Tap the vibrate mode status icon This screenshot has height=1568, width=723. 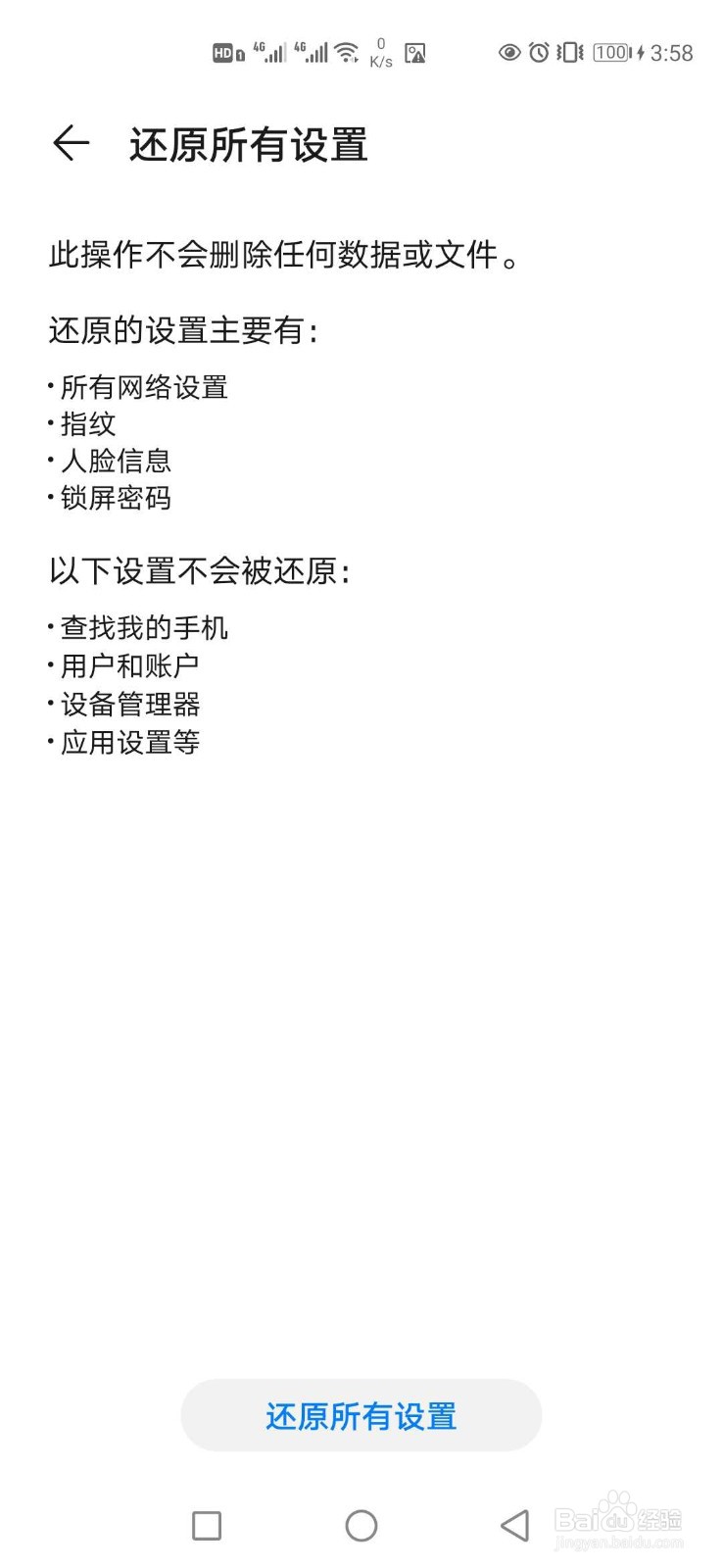(565, 53)
